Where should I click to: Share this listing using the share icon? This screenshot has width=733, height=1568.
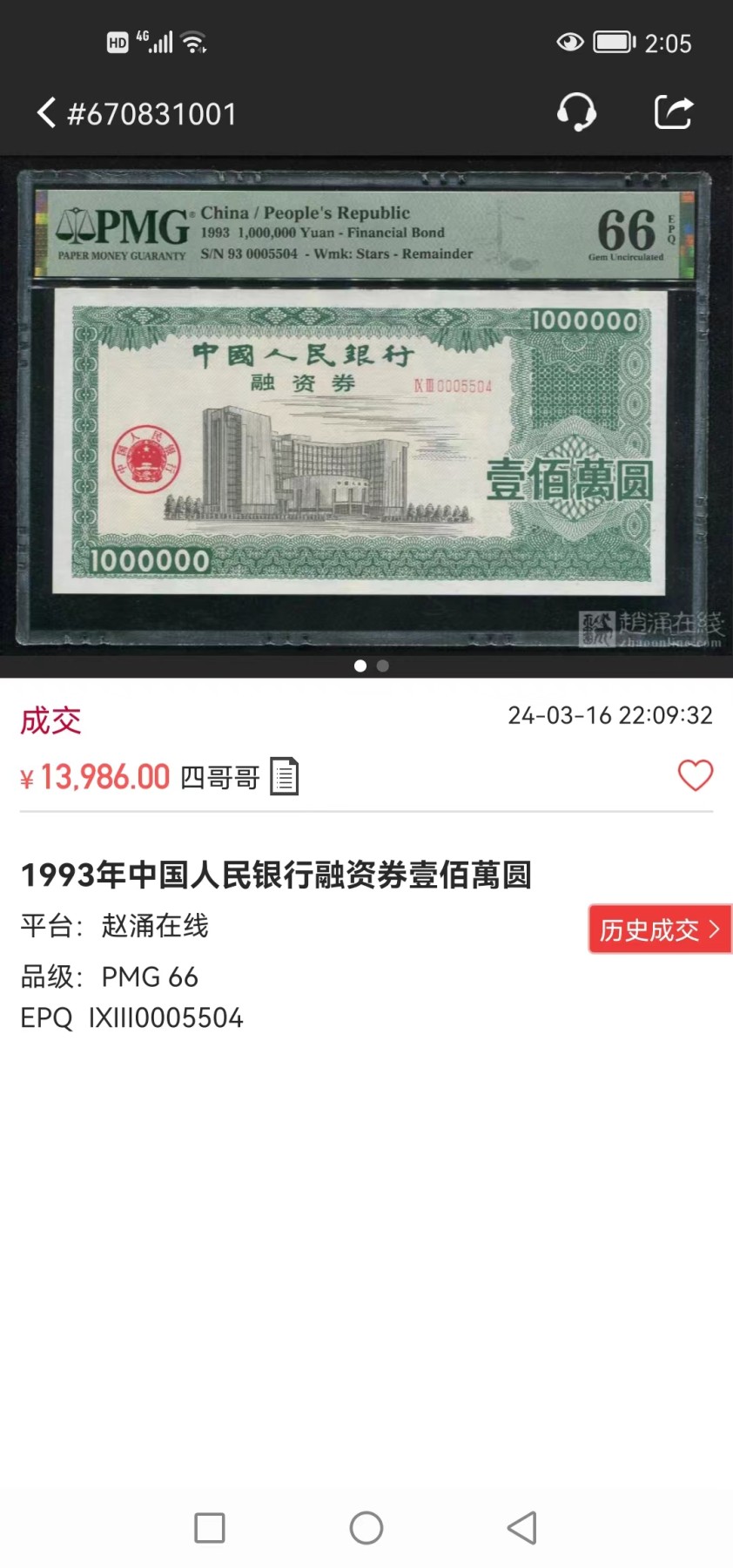[x=674, y=112]
